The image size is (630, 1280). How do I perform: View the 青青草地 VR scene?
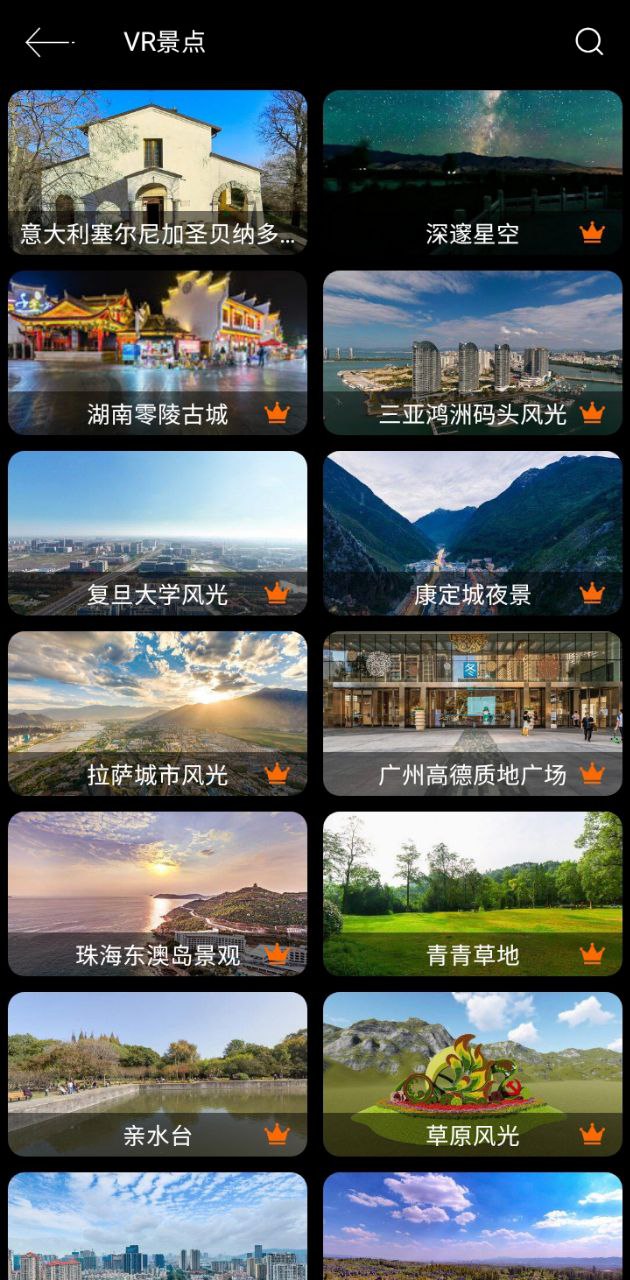pyautogui.click(x=472, y=894)
